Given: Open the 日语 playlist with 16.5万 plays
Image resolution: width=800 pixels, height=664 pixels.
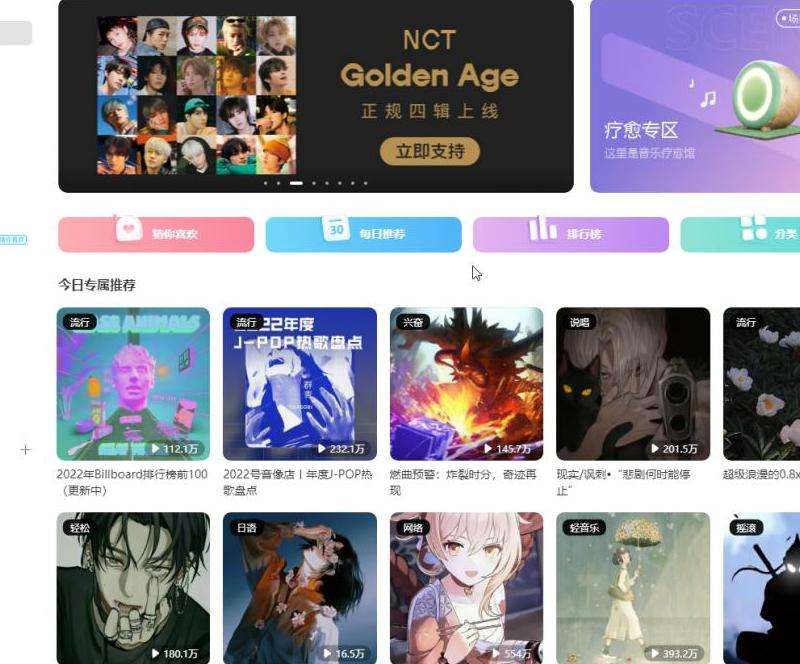Looking at the screenshot, I should 299,588.
